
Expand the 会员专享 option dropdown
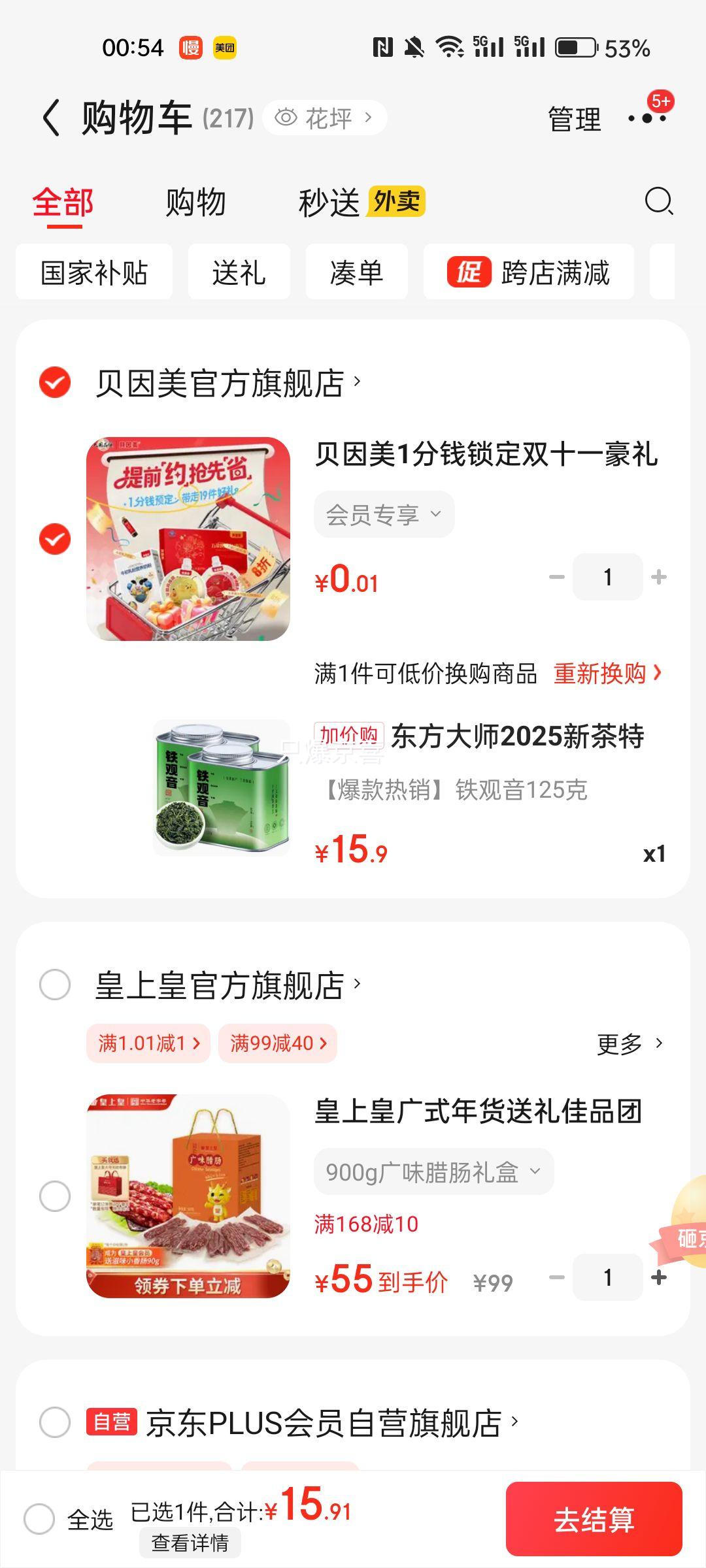(384, 515)
